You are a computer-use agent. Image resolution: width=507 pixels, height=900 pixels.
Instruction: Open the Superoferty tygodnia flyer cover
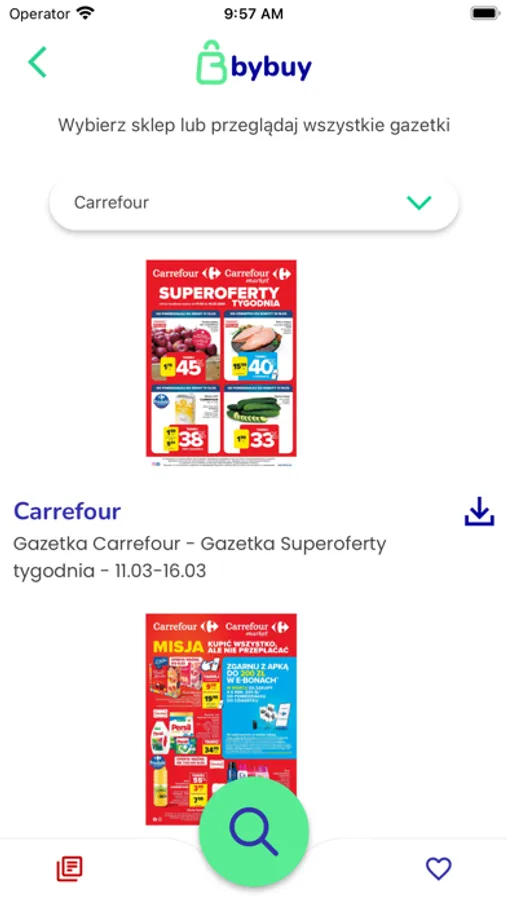[x=221, y=364]
